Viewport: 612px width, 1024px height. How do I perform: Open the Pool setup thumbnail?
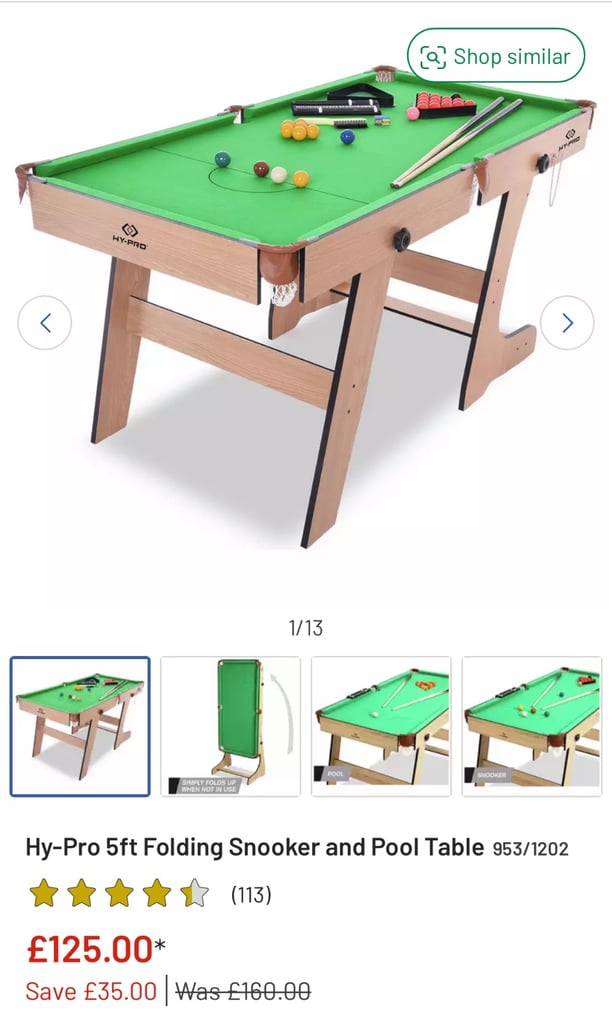click(x=381, y=727)
